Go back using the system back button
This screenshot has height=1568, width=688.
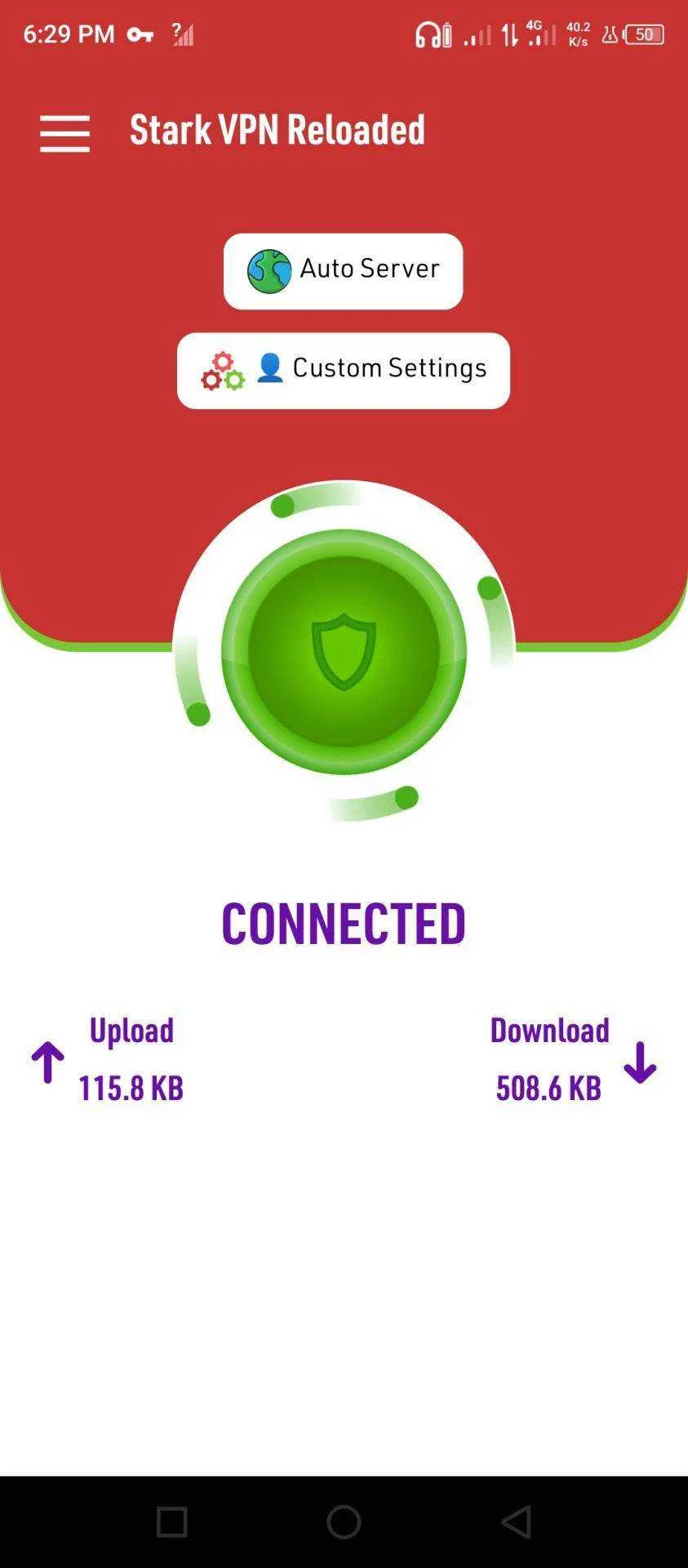(516, 1521)
